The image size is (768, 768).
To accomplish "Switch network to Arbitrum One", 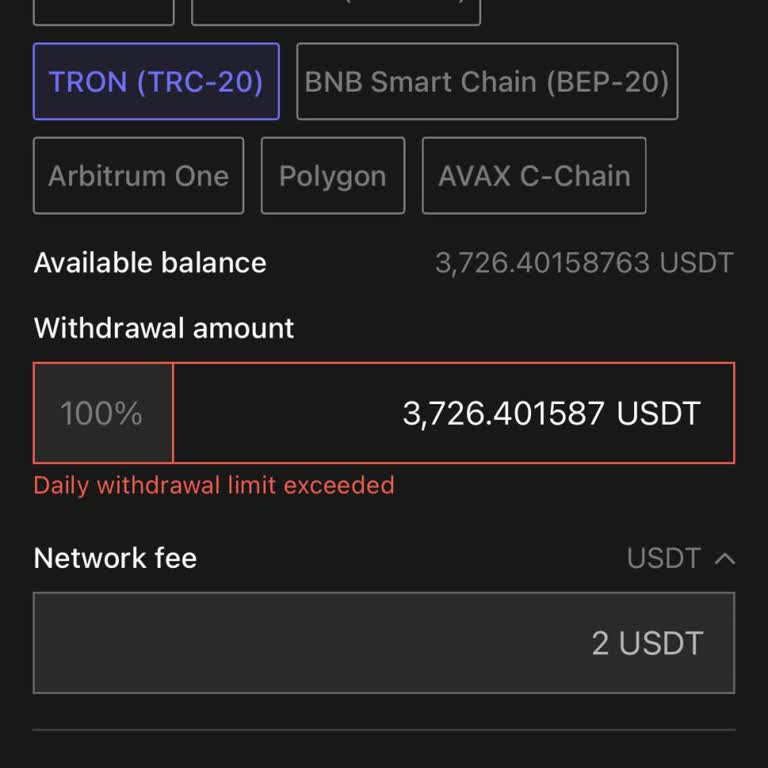I will tap(139, 176).
